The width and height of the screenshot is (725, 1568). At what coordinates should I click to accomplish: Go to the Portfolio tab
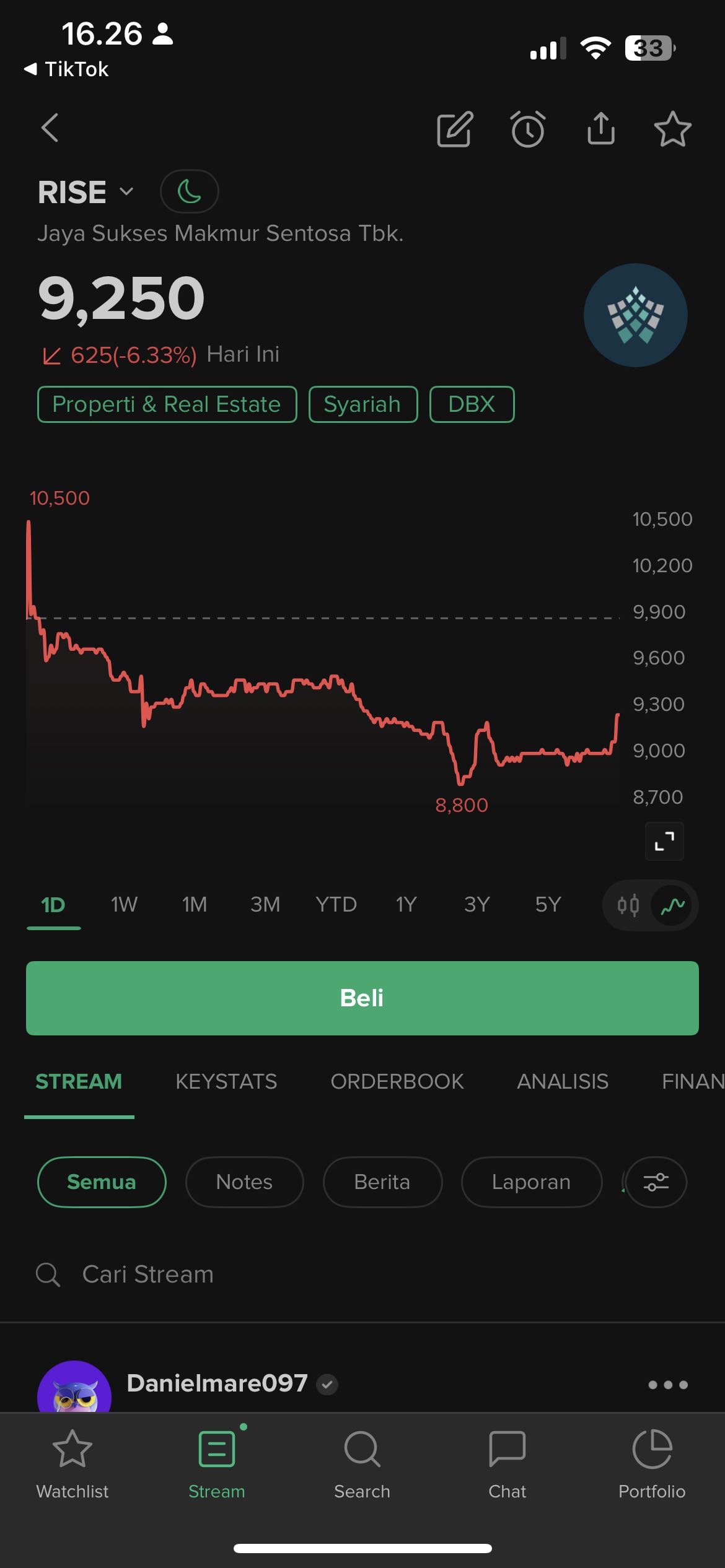click(651, 1465)
